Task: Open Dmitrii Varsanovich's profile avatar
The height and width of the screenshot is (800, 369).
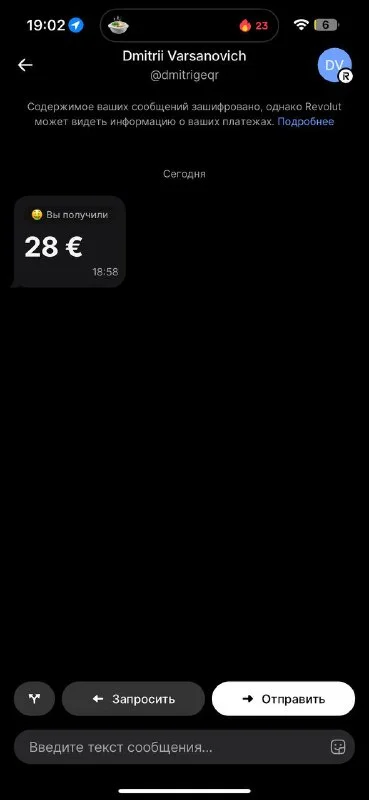Action: click(x=335, y=65)
